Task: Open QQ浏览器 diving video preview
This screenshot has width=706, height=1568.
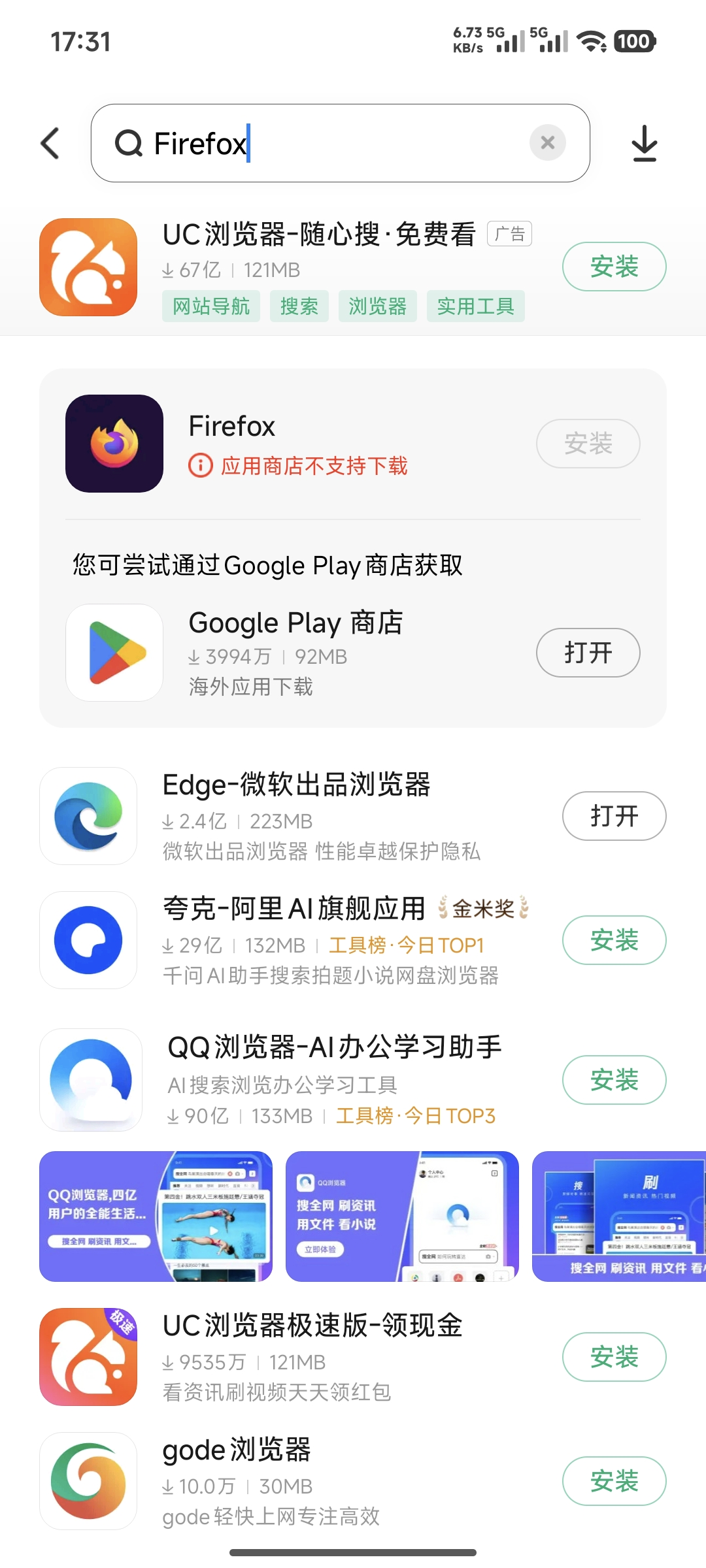Action: (x=156, y=1217)
